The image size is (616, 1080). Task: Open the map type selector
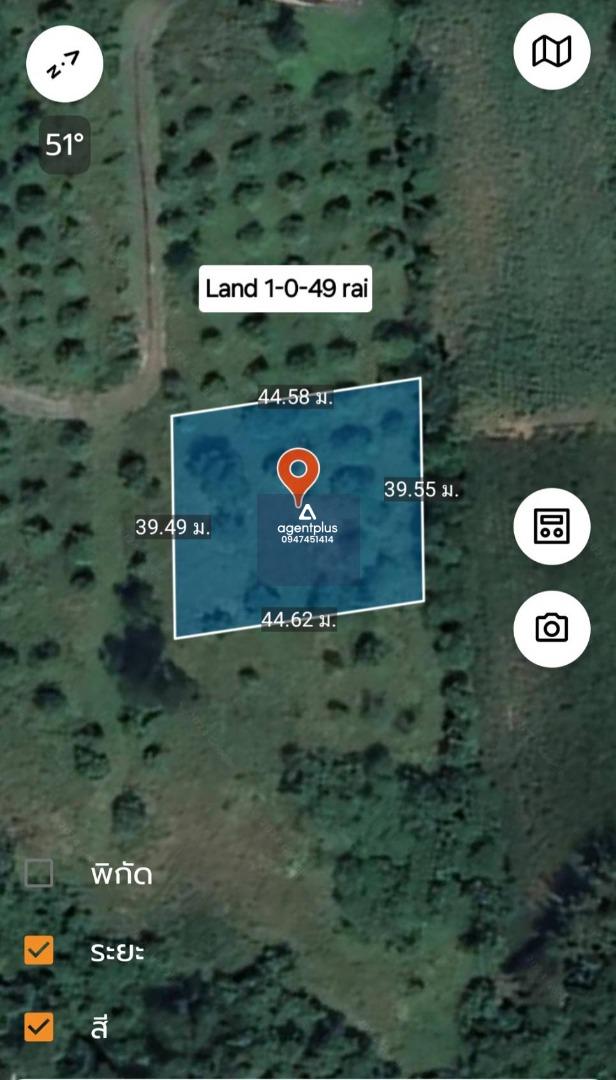(x=552, y=51)
